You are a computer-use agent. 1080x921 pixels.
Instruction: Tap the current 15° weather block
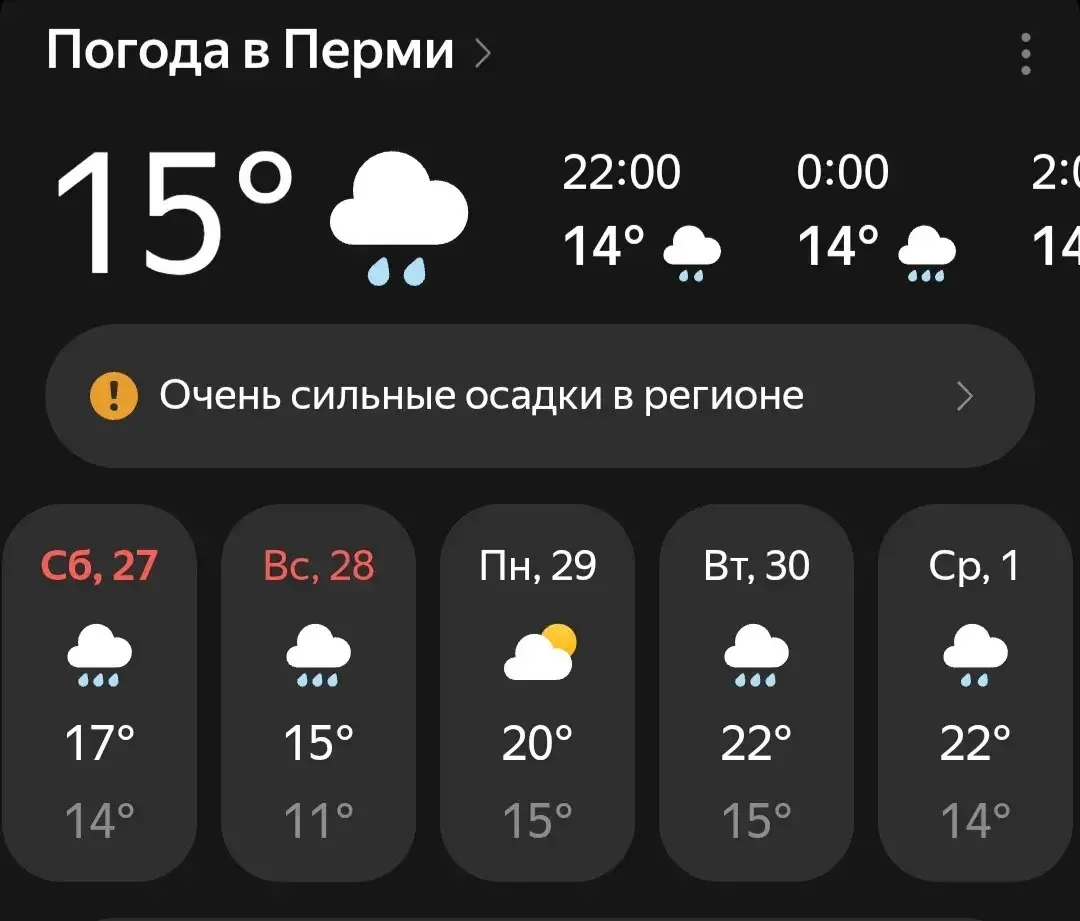click(x=262, y=215)
